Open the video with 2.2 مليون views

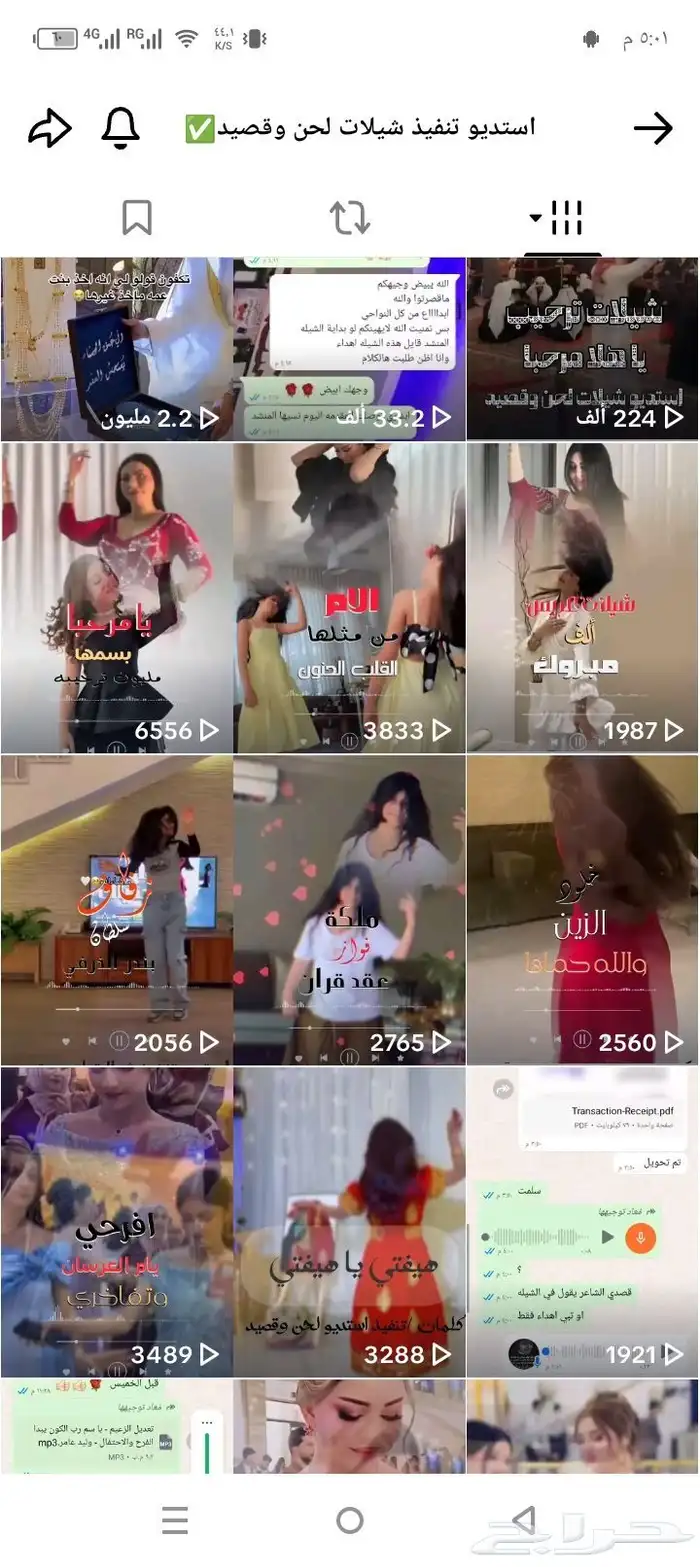point(117,349)
